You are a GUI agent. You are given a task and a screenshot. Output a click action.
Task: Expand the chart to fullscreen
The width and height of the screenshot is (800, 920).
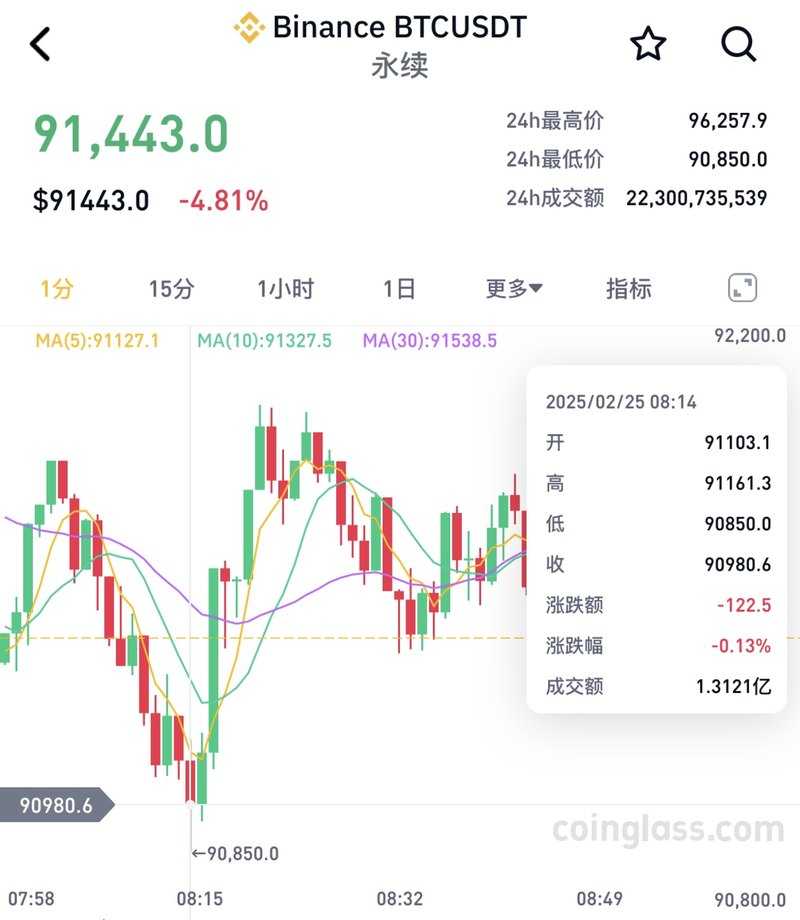[742, 289]
